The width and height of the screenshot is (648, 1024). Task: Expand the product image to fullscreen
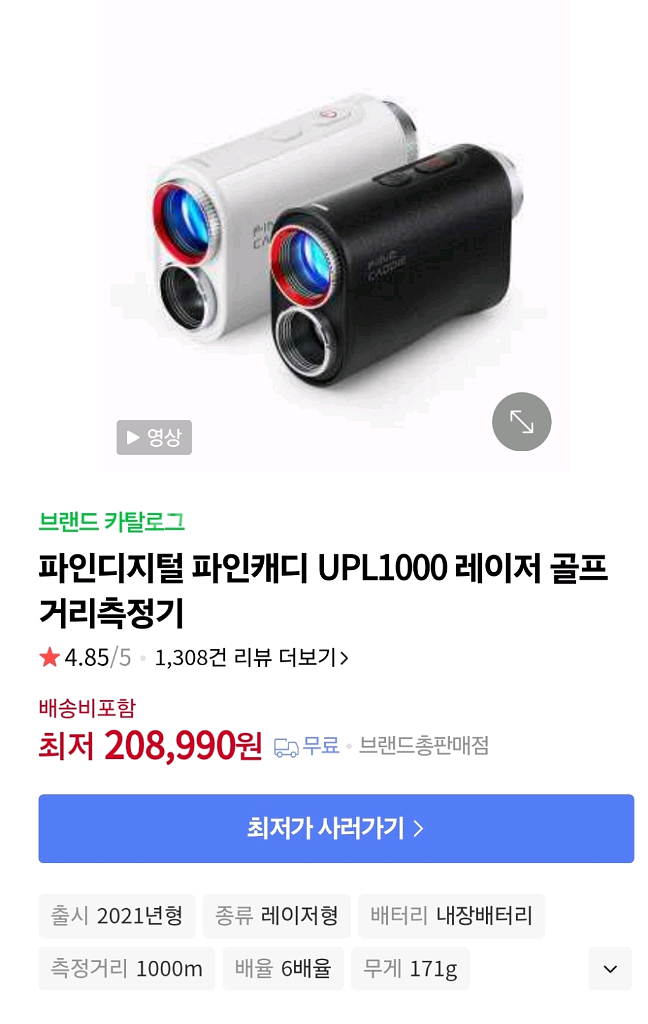(521, 421)
